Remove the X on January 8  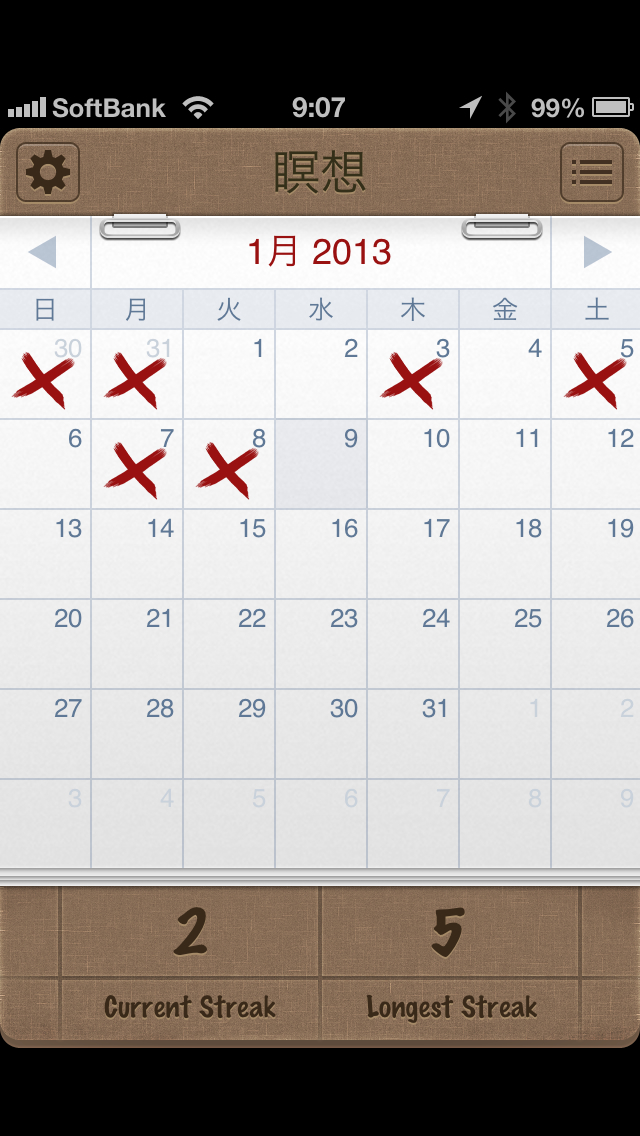[x=229, y=464]
